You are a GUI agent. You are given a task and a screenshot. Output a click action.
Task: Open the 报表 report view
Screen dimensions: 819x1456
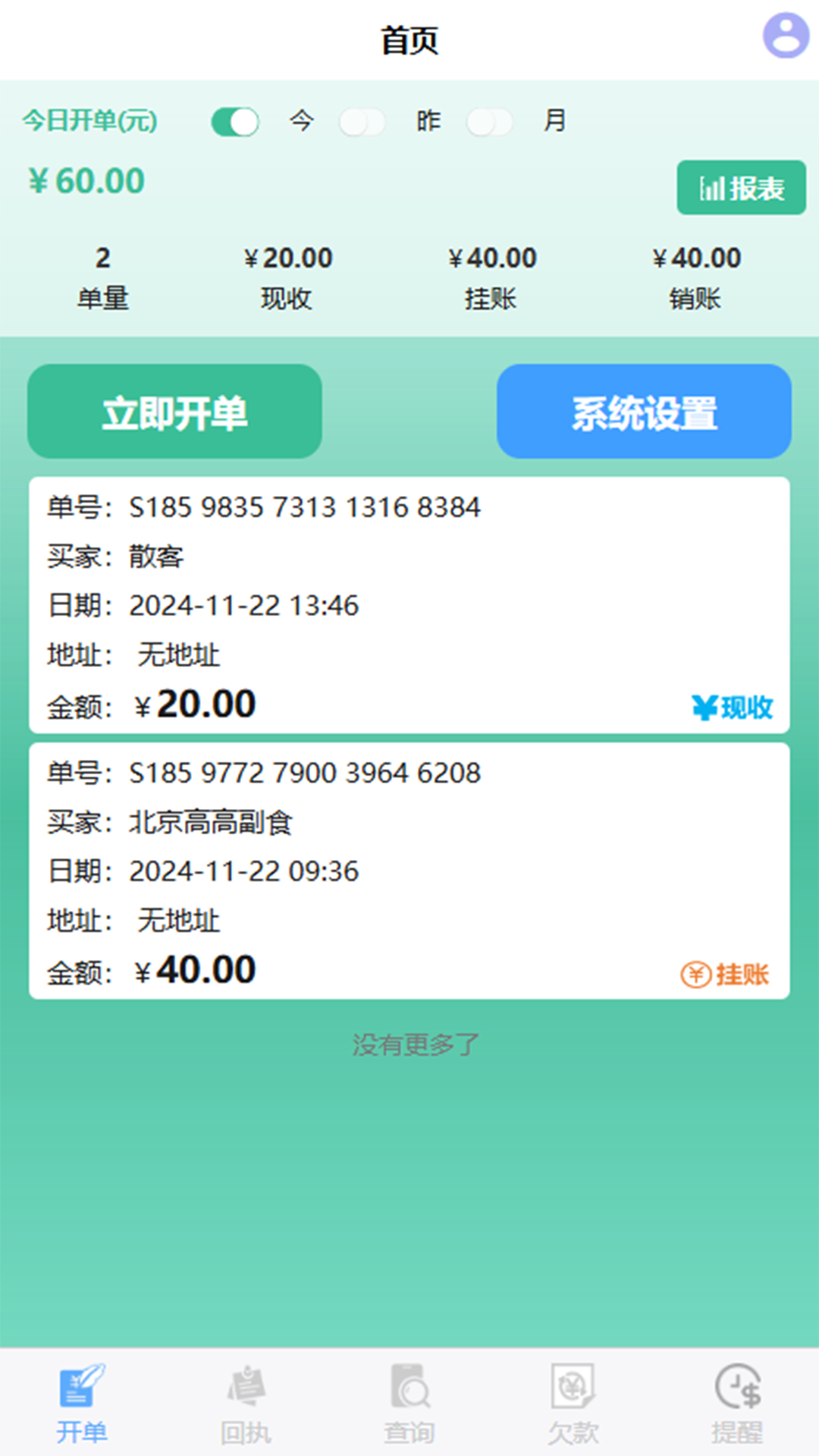pyautogui.click(x=740, y=187)
